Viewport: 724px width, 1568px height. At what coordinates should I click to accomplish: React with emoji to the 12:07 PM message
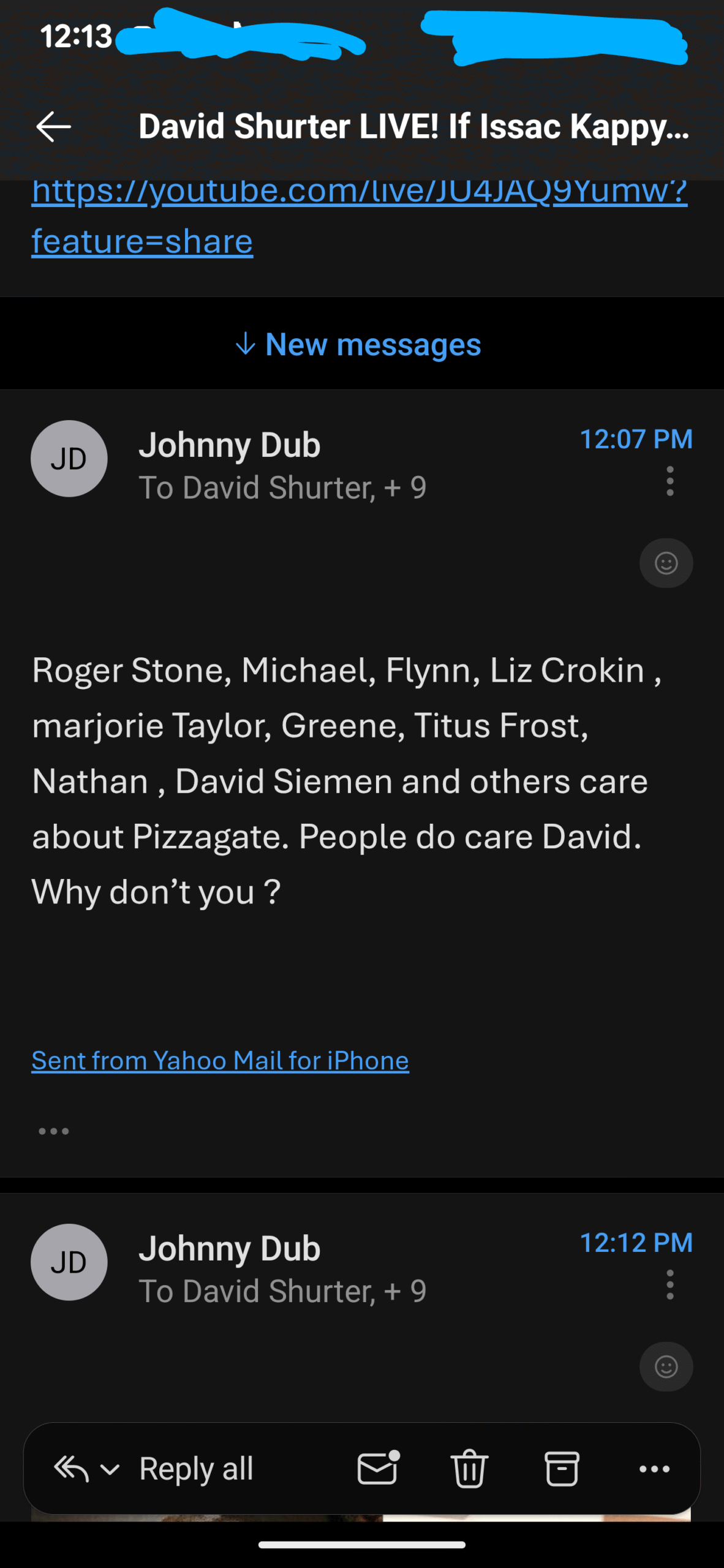pyautogui.click(x=666, y=563)
